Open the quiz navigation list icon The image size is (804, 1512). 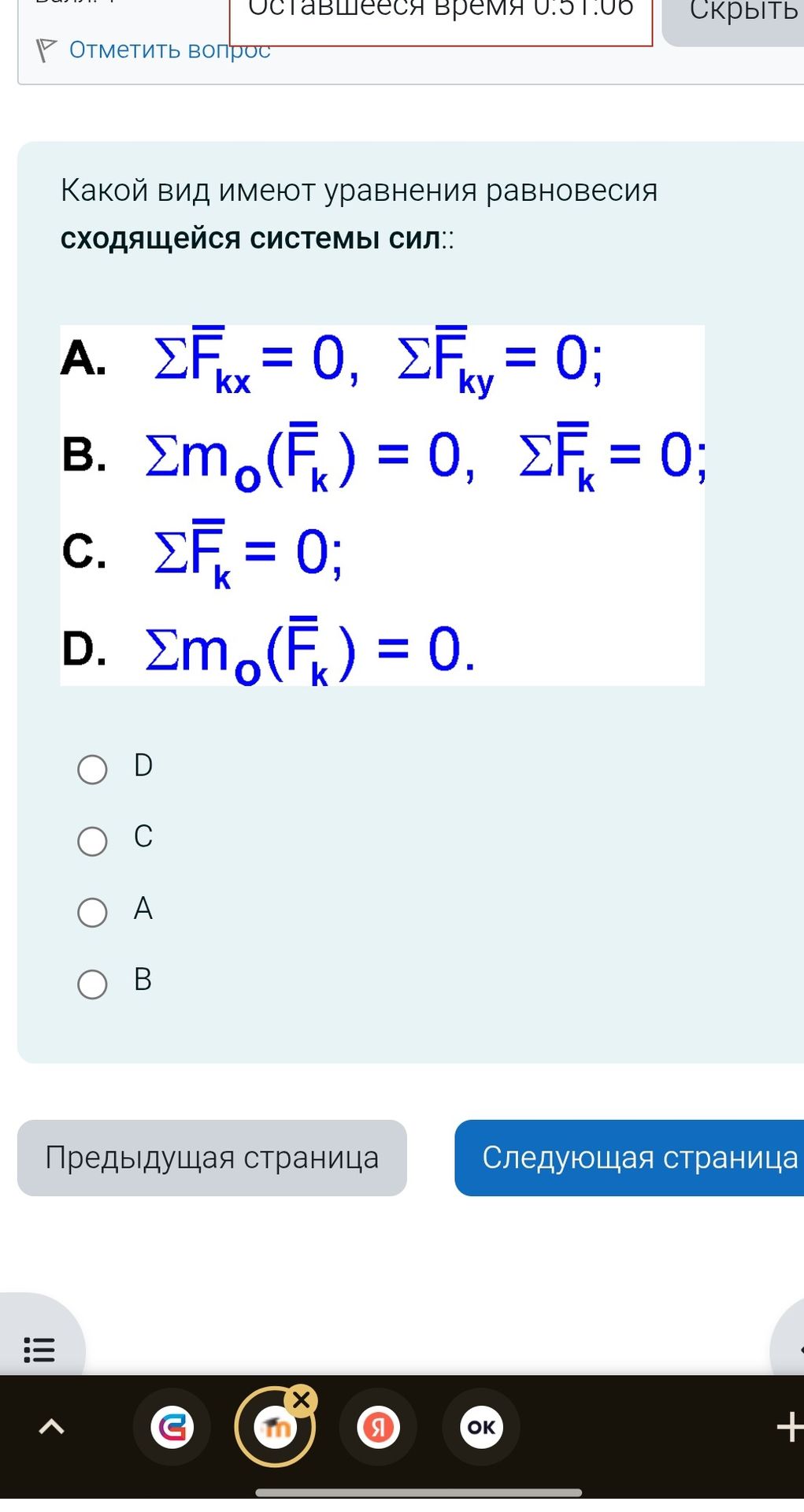tap(39, 1349)
